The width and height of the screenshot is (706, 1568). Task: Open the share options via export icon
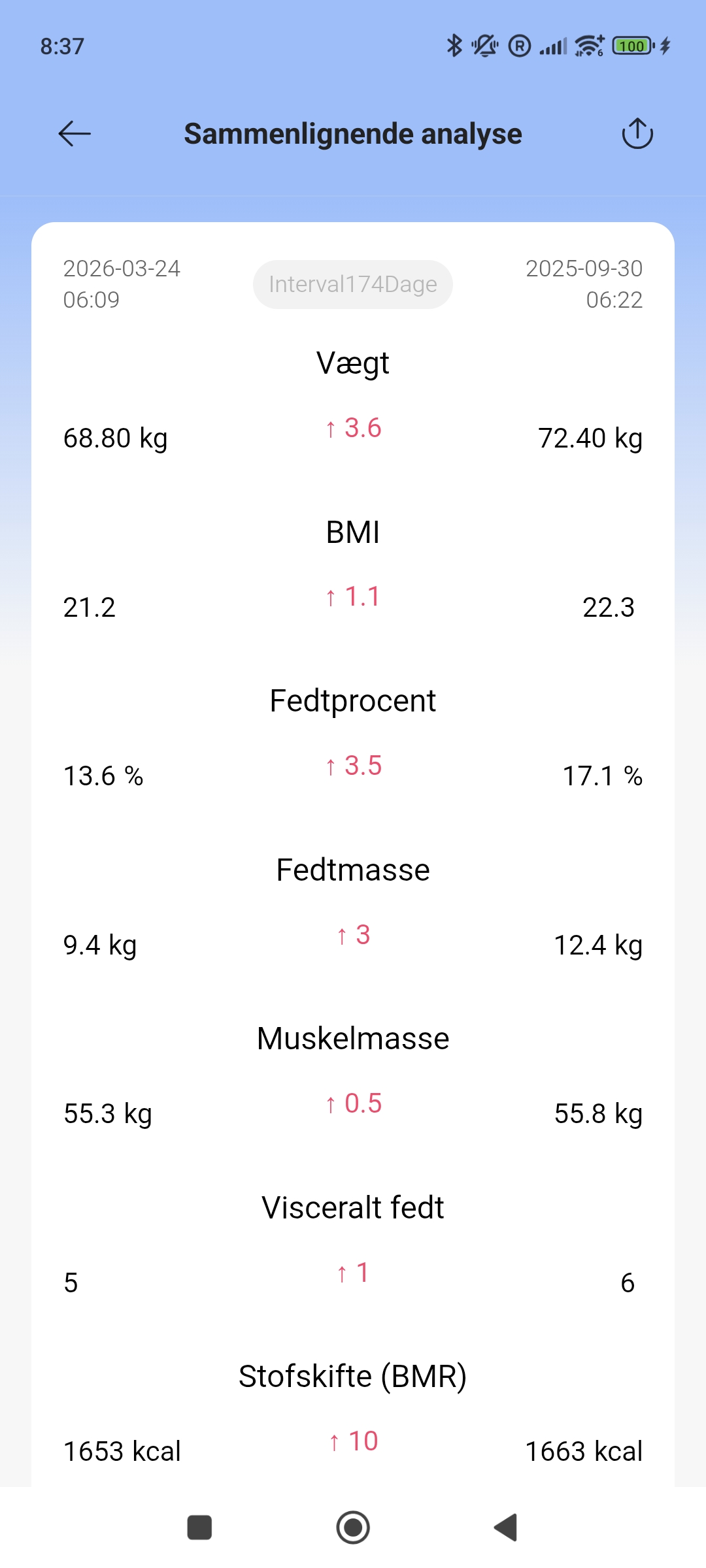point(637,133)
